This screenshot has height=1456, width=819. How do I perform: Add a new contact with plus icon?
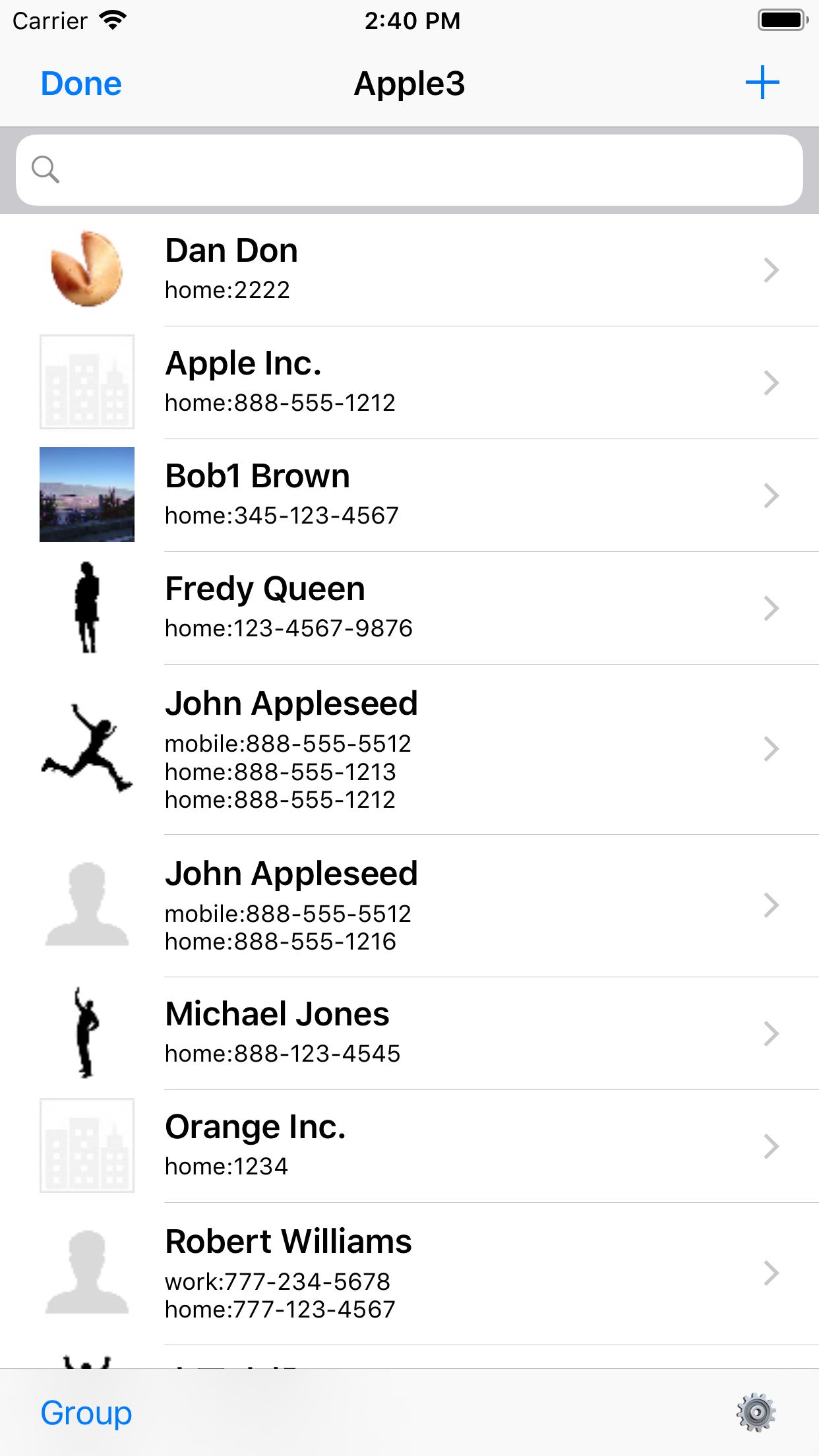(x=762, y=82)
